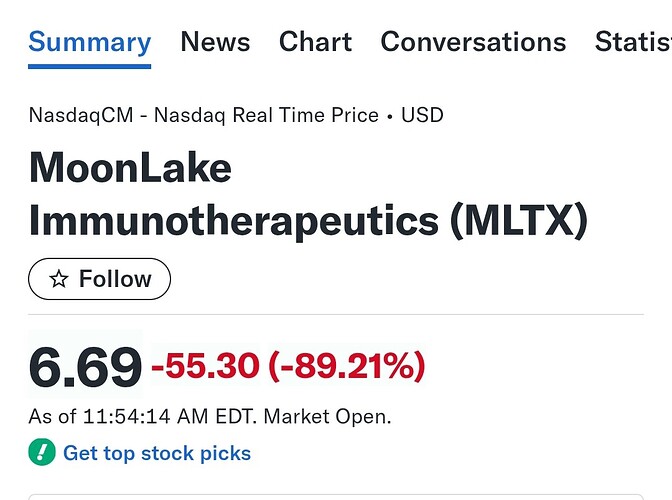Select the Summary tab
The width and height of the screenshot is (672, 500).
tap(90, 42)
